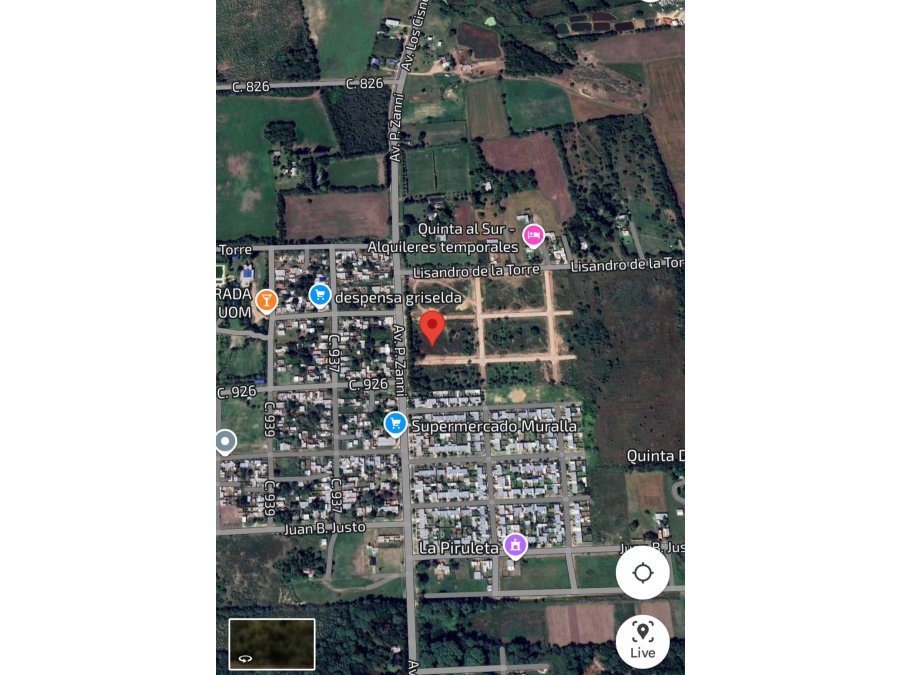Open the despensa griselda place marker
The height and width of the screenshot is (675, 900).
point(320,295)
